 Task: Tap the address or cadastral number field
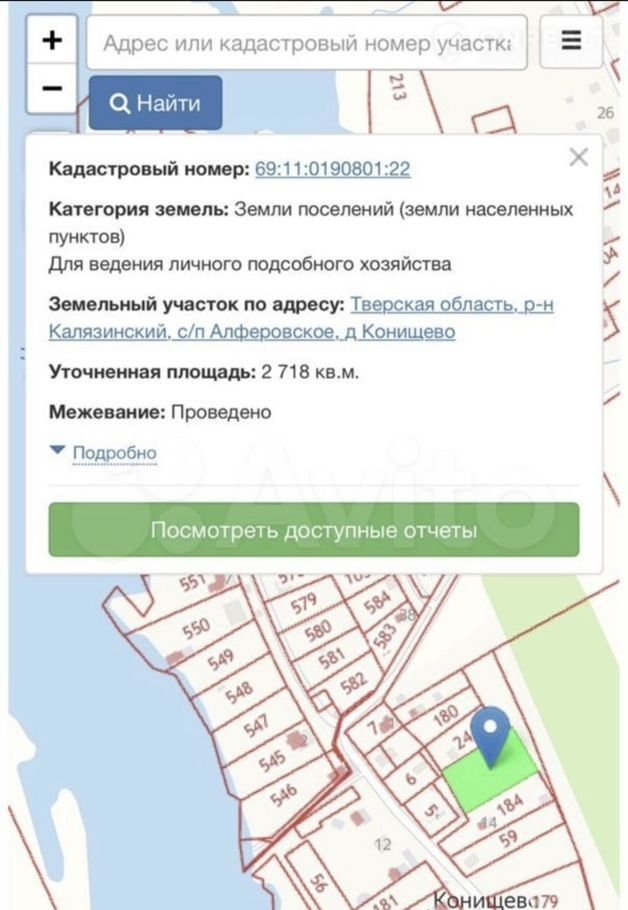pos(307,43)
